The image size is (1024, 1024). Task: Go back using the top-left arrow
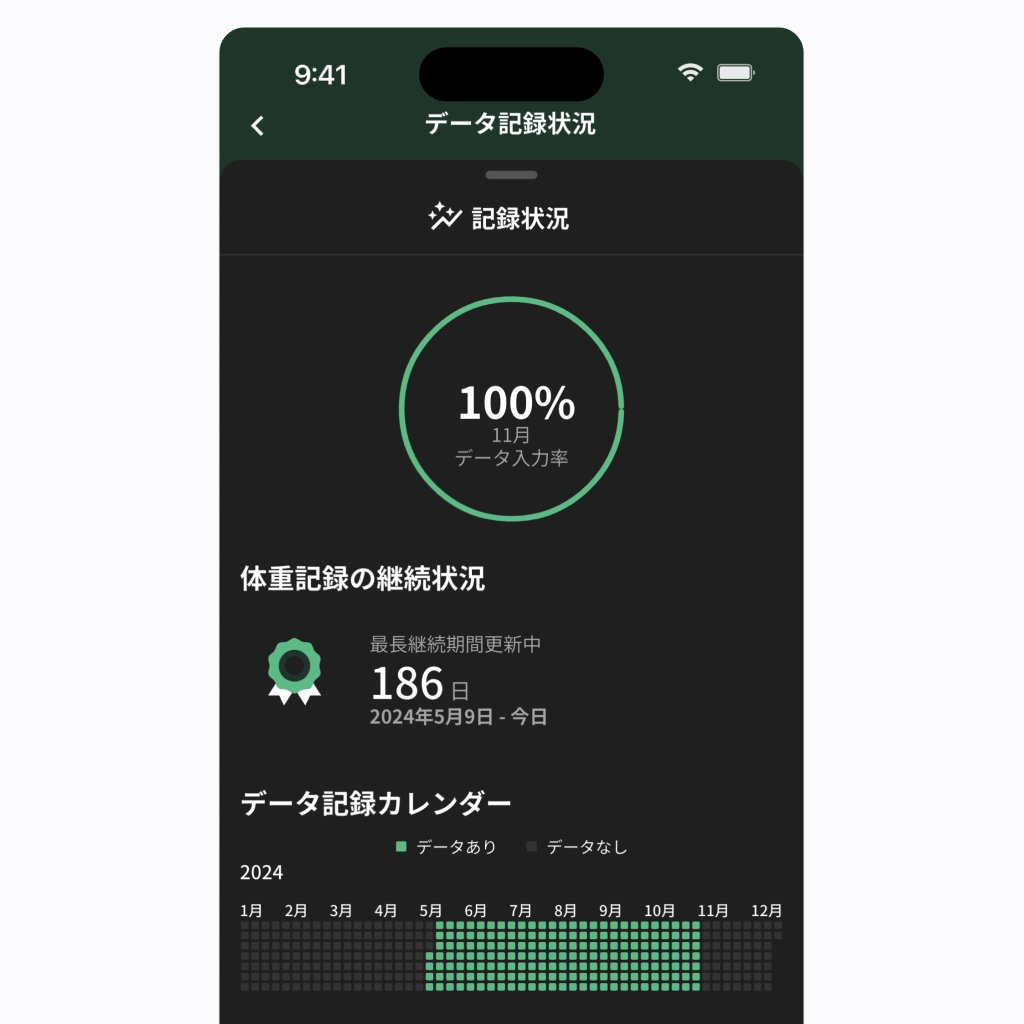pos(258,126)
